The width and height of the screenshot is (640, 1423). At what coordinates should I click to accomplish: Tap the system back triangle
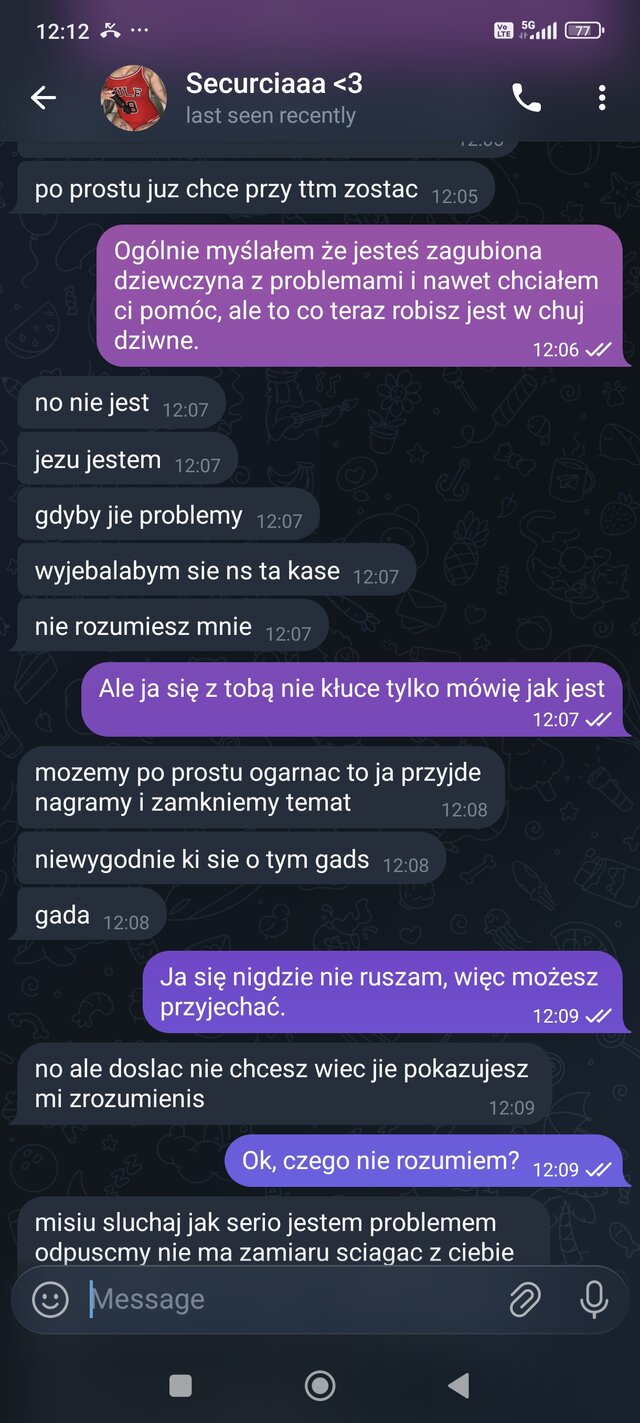click(458, 1385)
